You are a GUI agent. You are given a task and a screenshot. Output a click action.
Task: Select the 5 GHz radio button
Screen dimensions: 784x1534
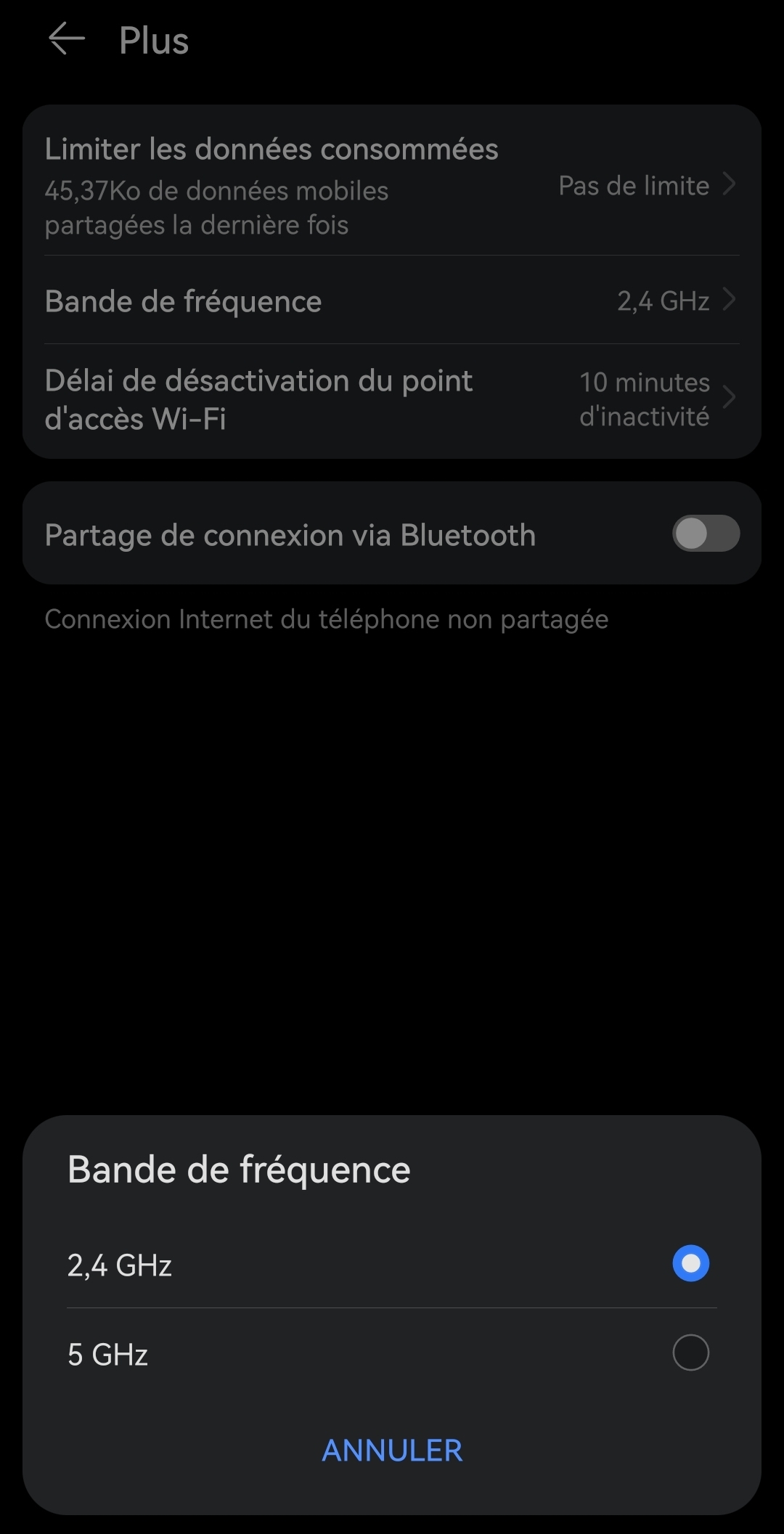[x=690, y=1353]
